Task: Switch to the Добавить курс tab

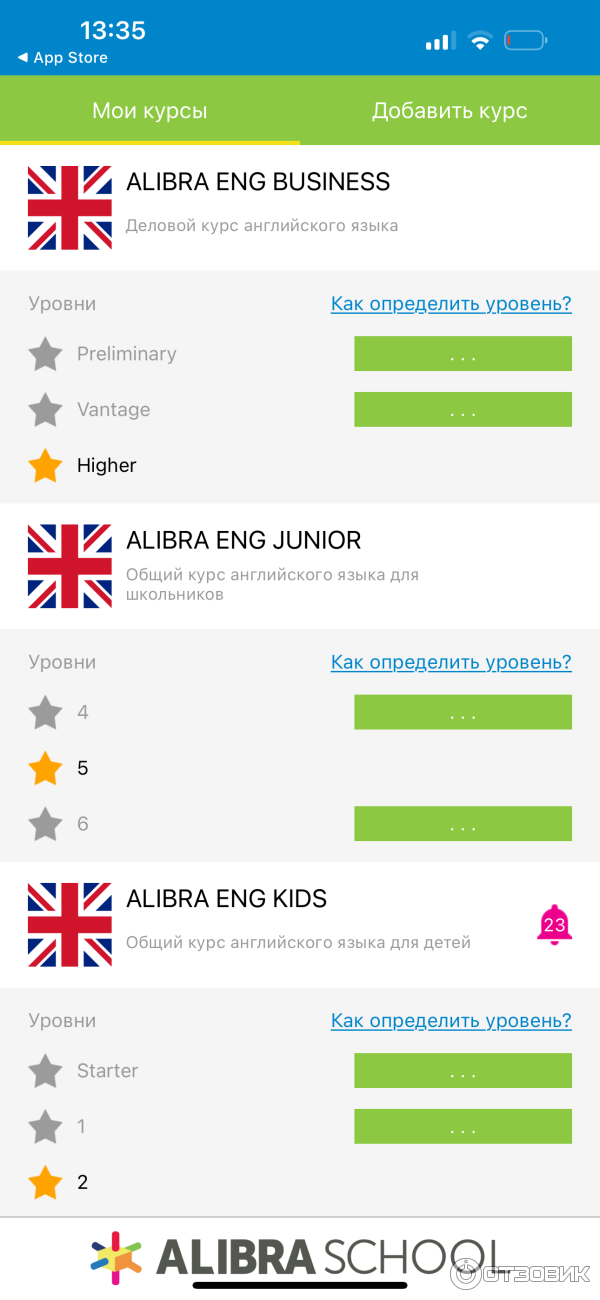Action: pyautogui.click(x=449, y=111)
